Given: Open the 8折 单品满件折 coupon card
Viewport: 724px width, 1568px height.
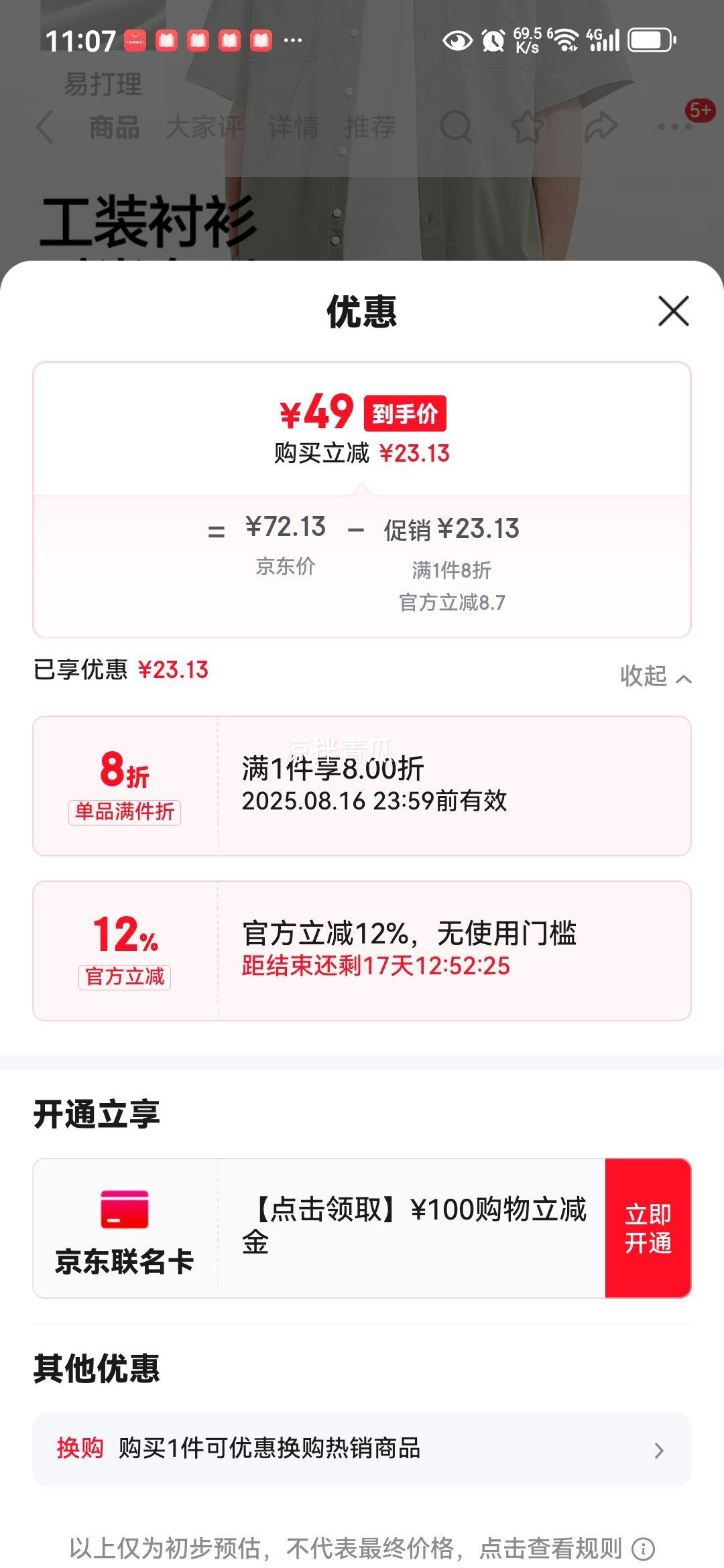Looking at the screenshot, I should pyautogui.click(x=362, y=786).
